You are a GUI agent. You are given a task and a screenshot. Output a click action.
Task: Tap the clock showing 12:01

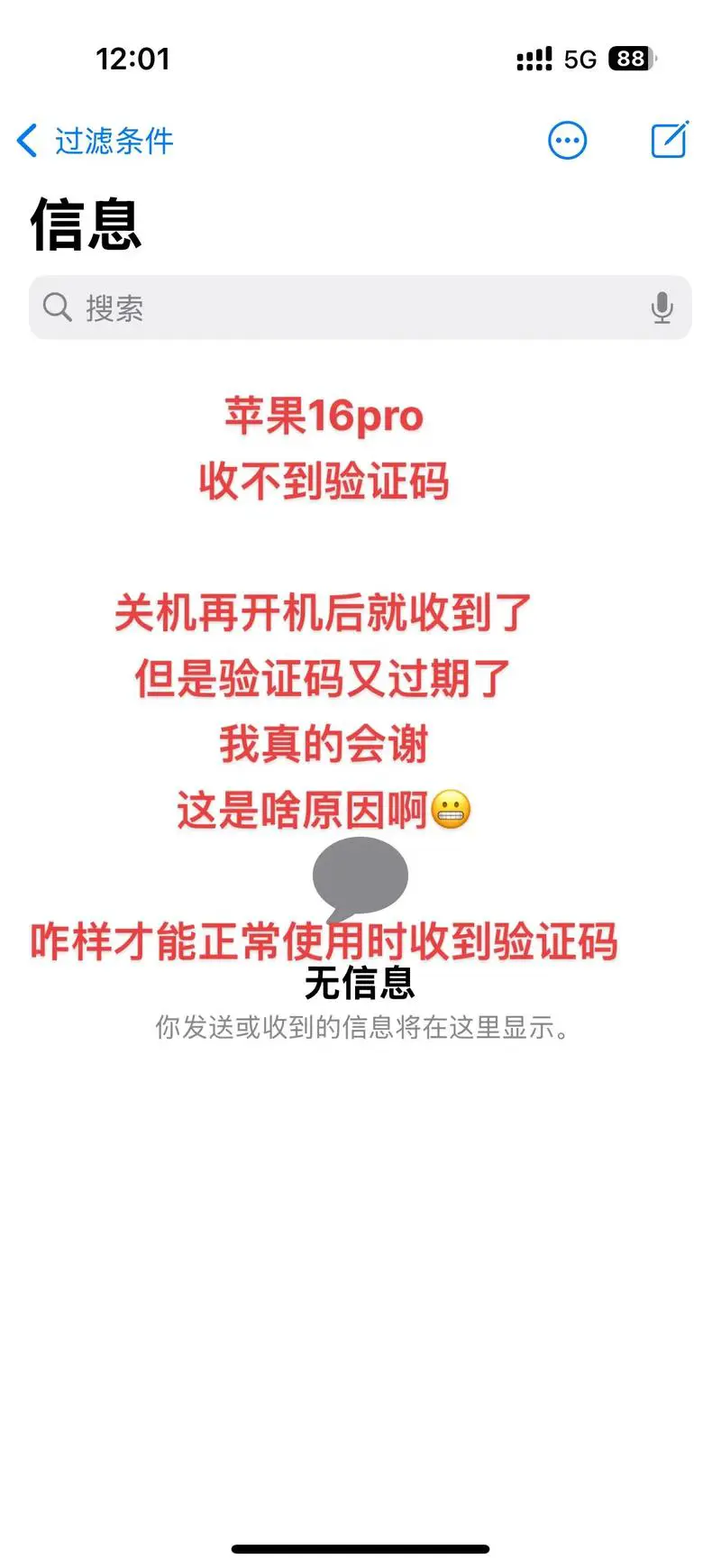coord(133,59)
